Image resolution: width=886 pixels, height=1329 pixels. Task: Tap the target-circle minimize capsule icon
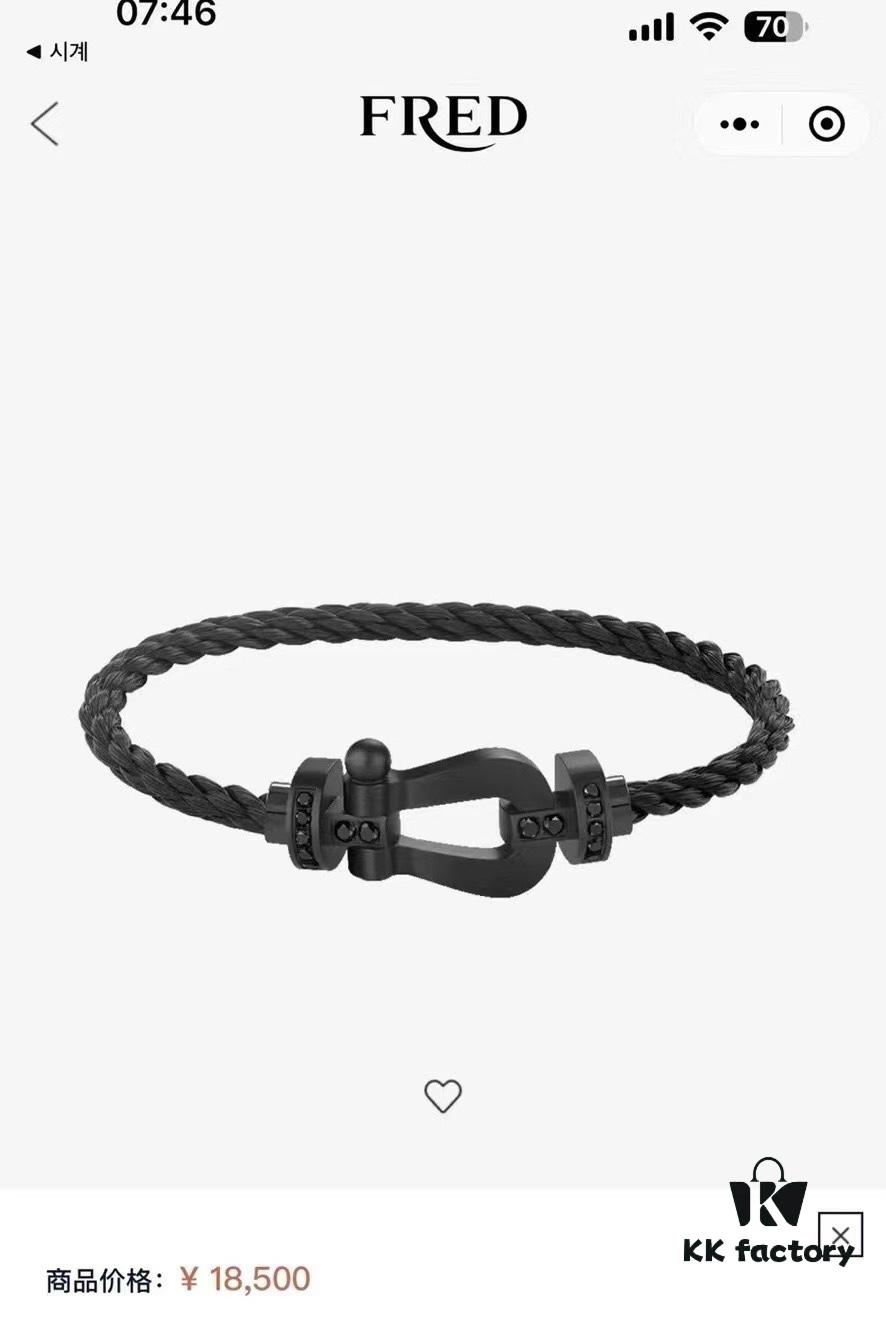827,124
